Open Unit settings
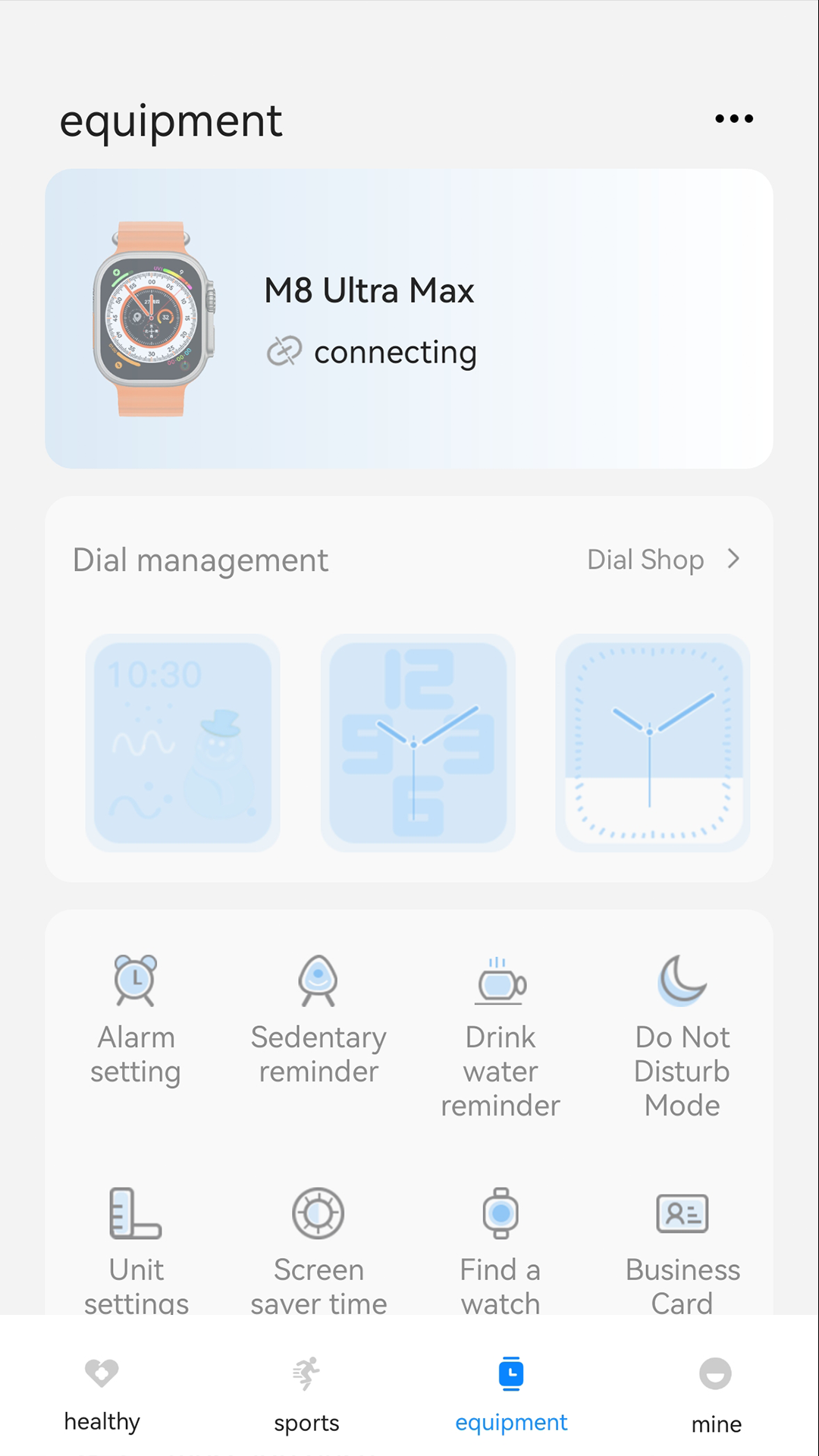819x1456 pixels. point(136,1247)
